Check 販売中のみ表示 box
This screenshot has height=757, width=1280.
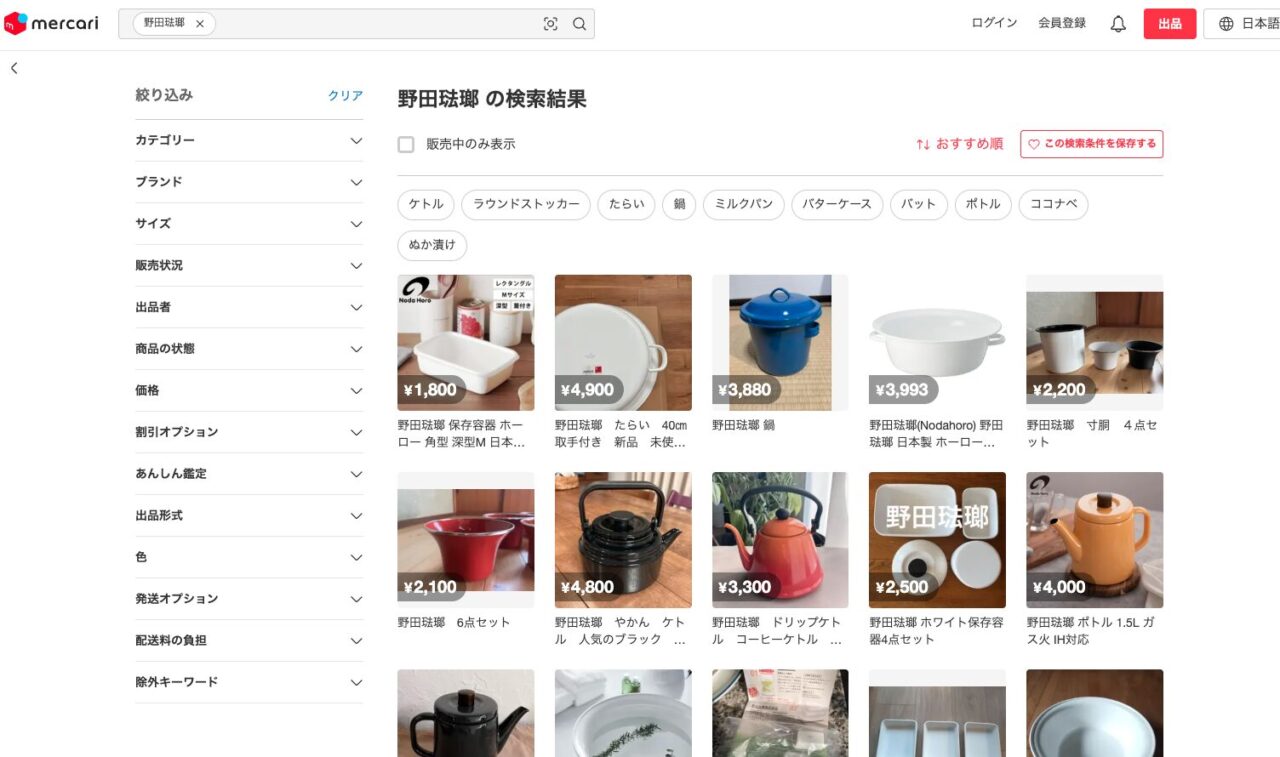[x=406, y=144]
